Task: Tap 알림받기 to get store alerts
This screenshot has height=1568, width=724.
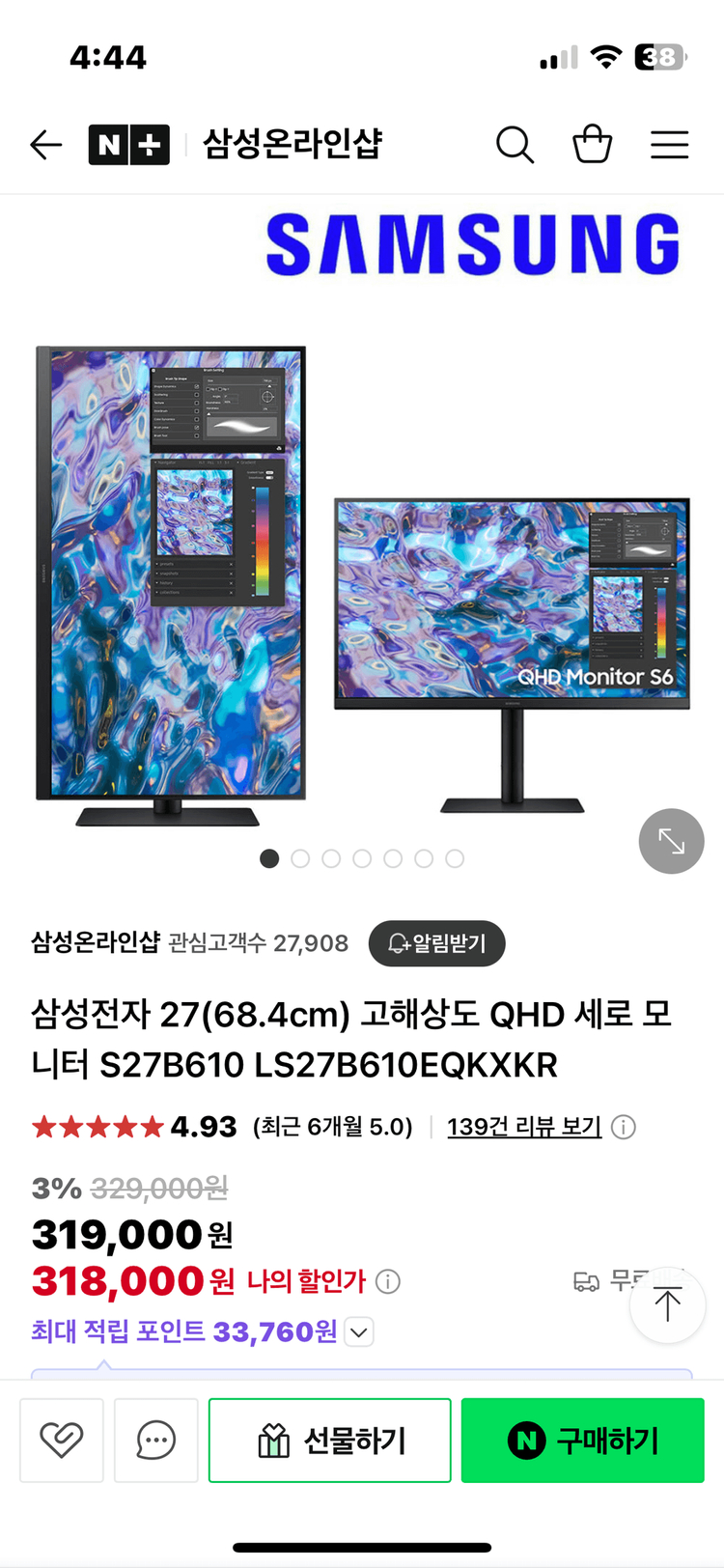Action: pos(437,943)
